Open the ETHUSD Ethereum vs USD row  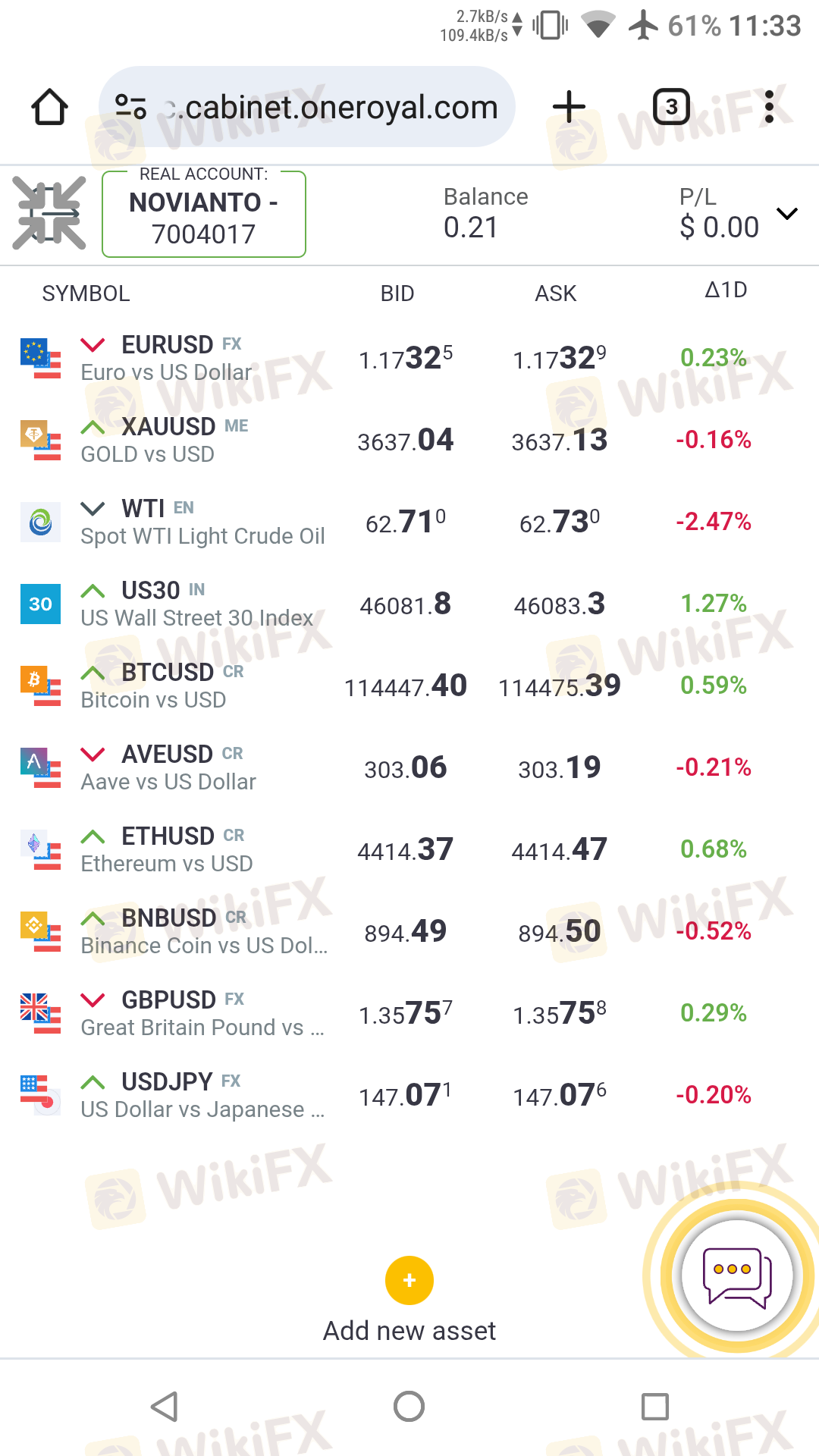coord(409,849)
